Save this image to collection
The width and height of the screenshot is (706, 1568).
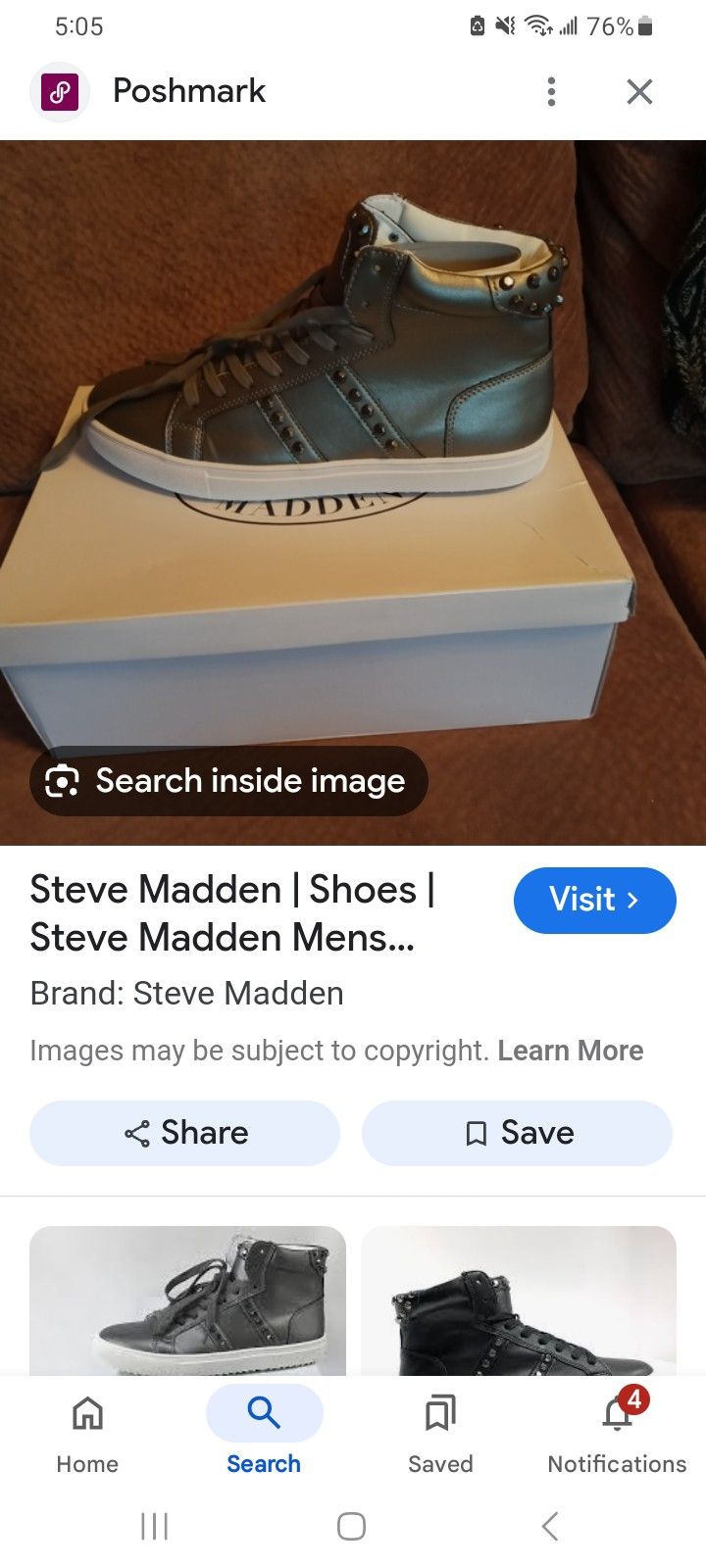click(517, 1133)
